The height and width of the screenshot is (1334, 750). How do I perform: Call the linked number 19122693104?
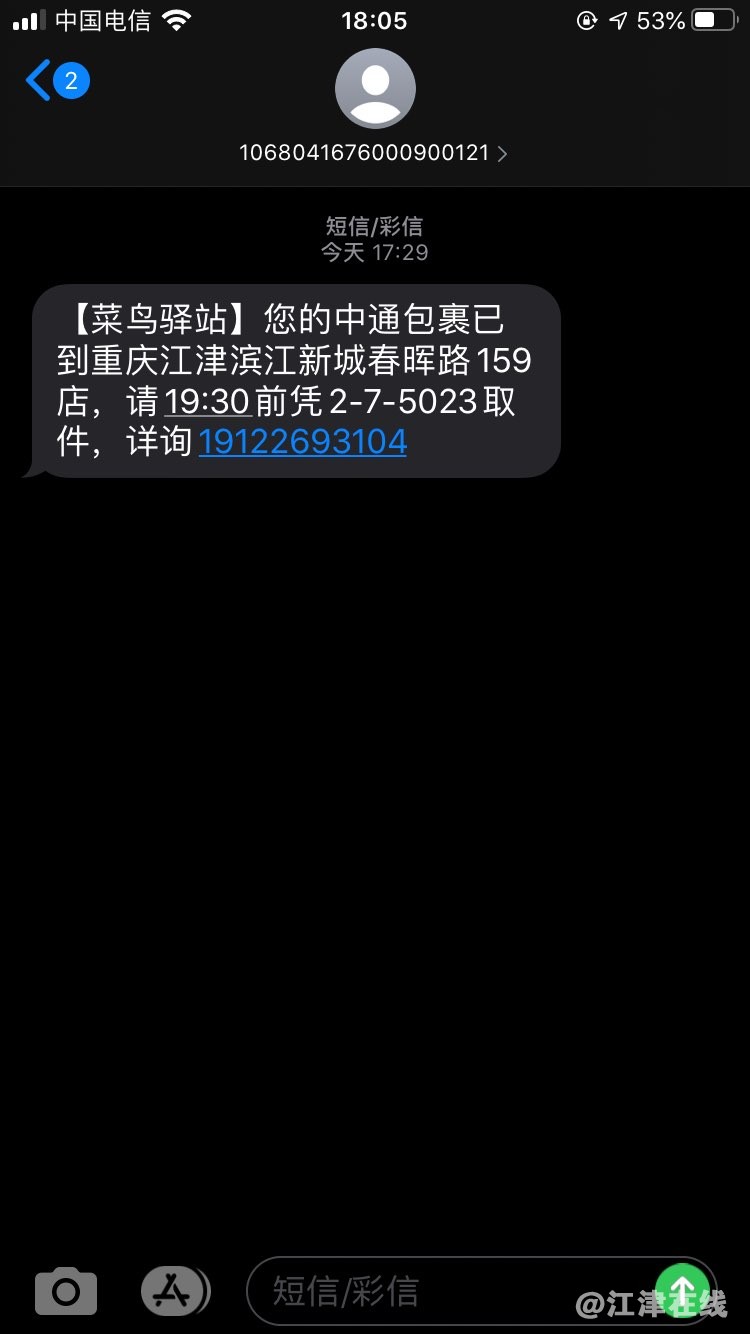[302, 441]
